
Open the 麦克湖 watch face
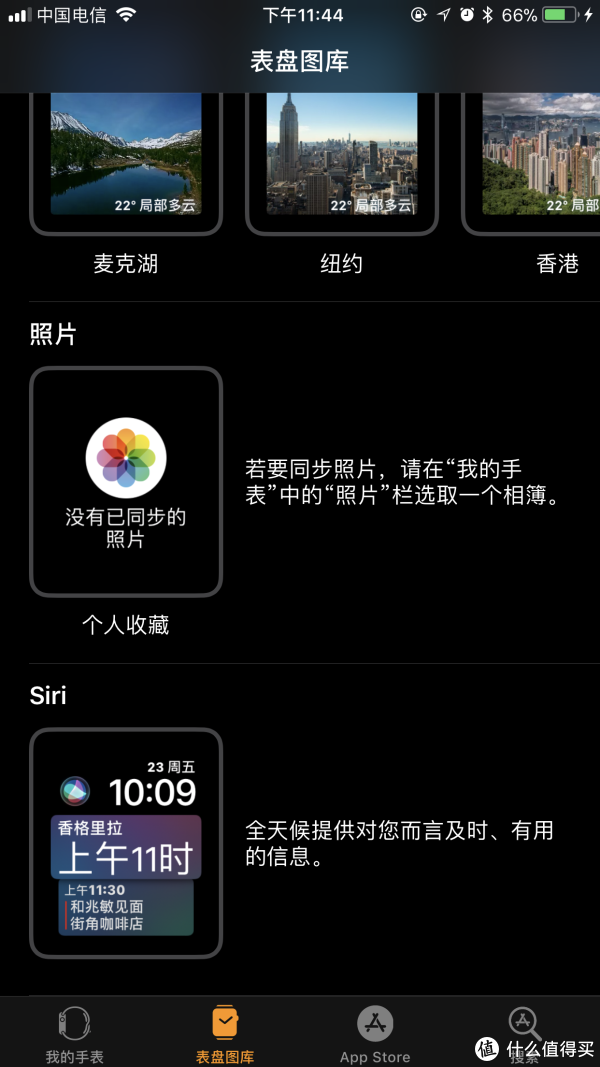coord(126,160)
